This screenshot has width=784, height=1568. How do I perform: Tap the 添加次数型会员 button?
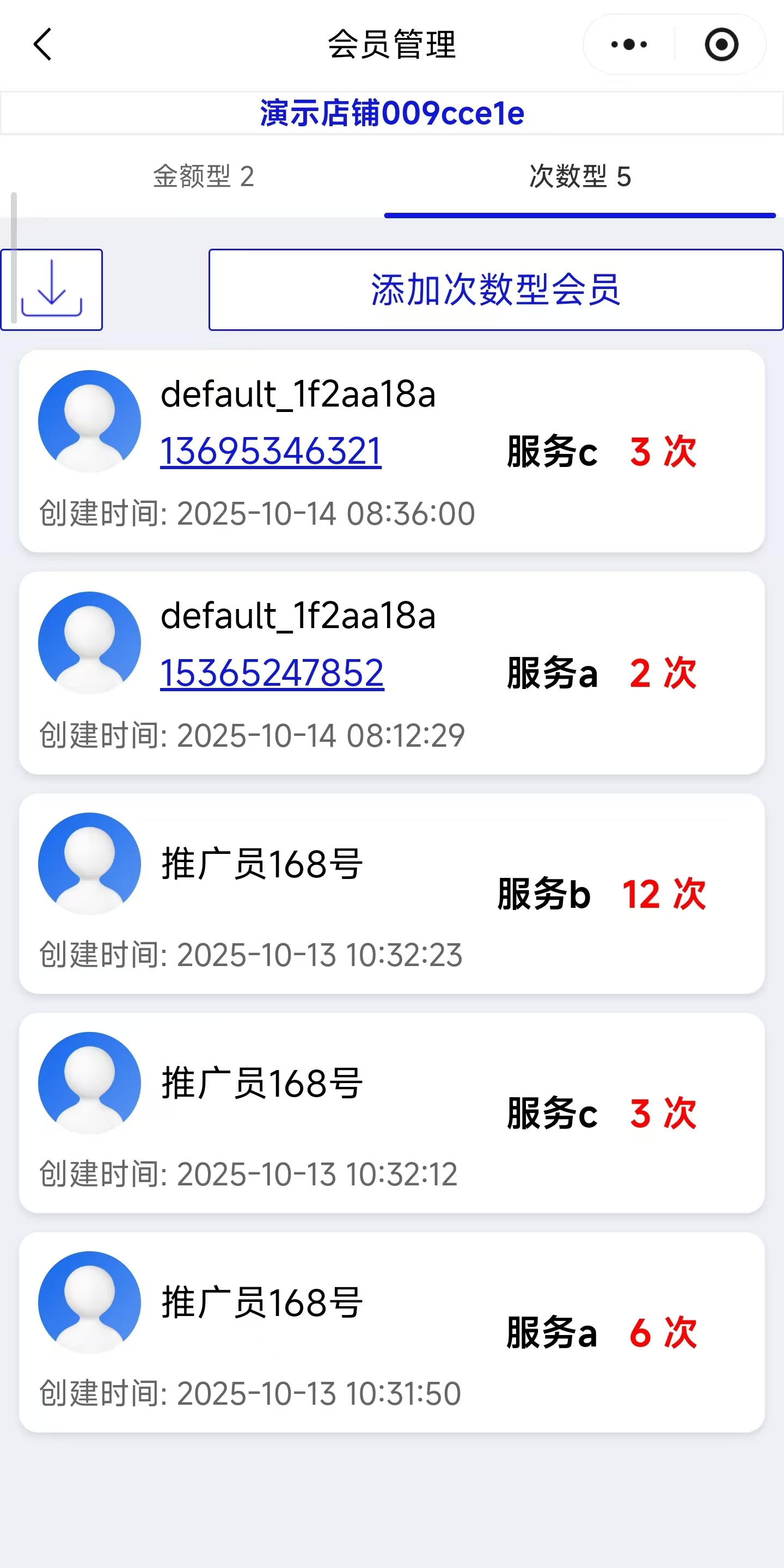pyautogui.click(x=495, y=291)
